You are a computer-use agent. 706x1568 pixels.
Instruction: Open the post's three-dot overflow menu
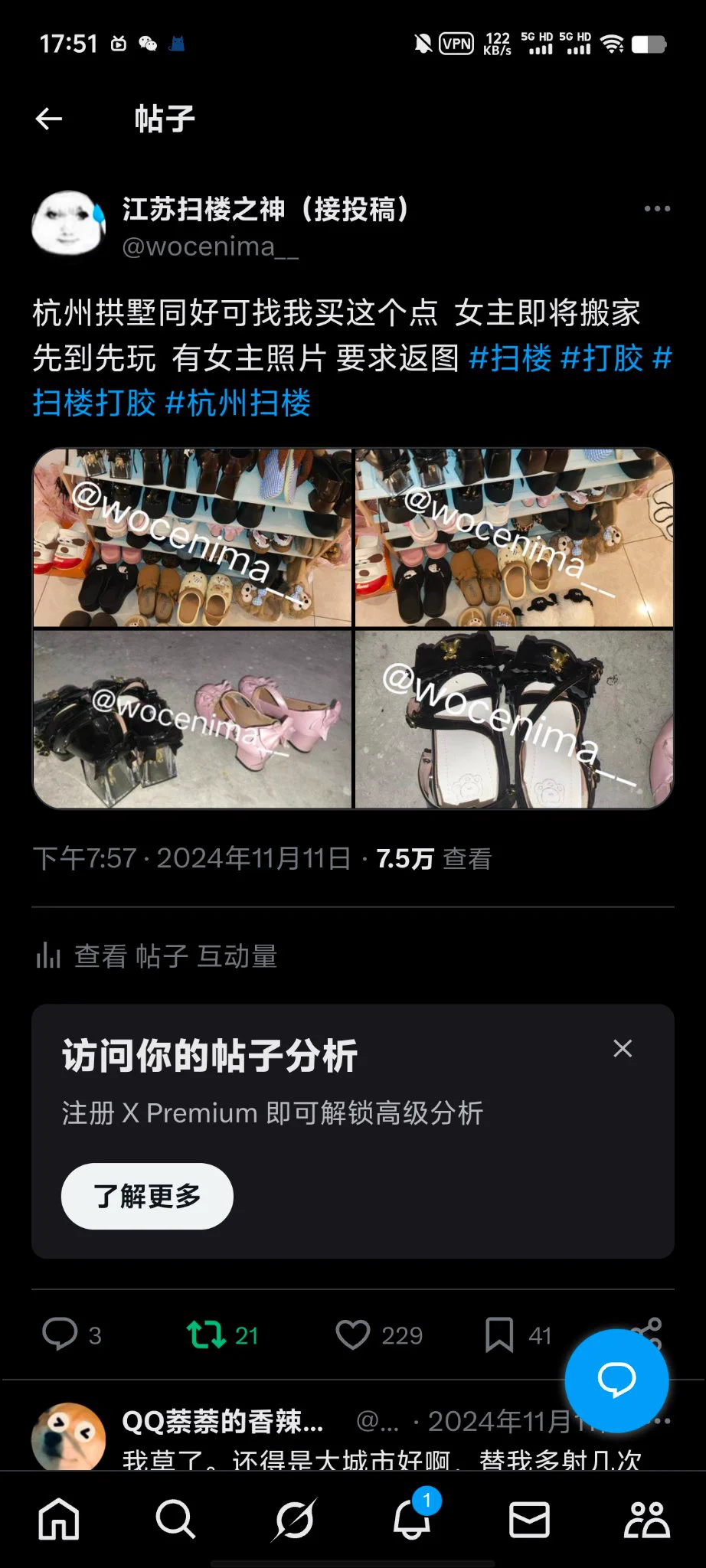point(656,208)
